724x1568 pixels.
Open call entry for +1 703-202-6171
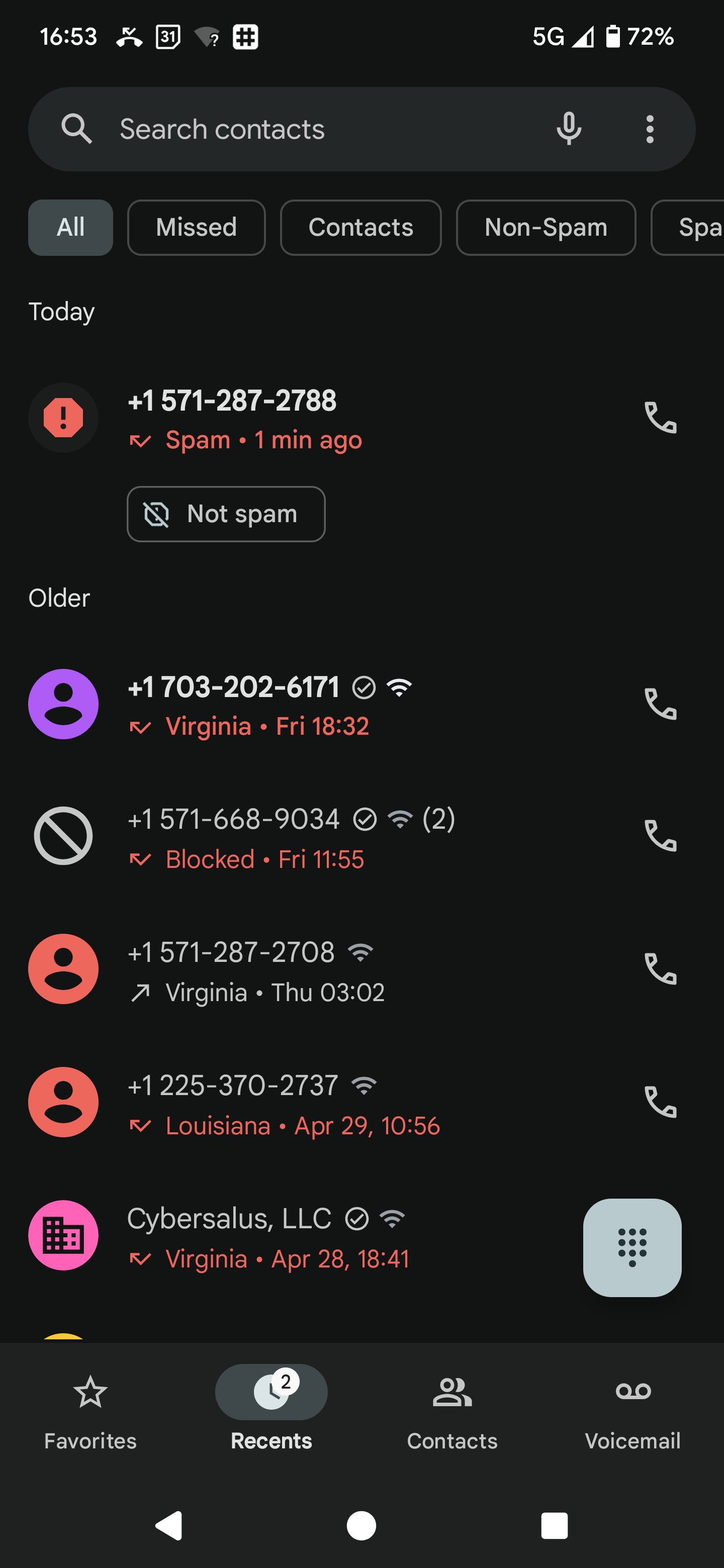click(317, 704)
